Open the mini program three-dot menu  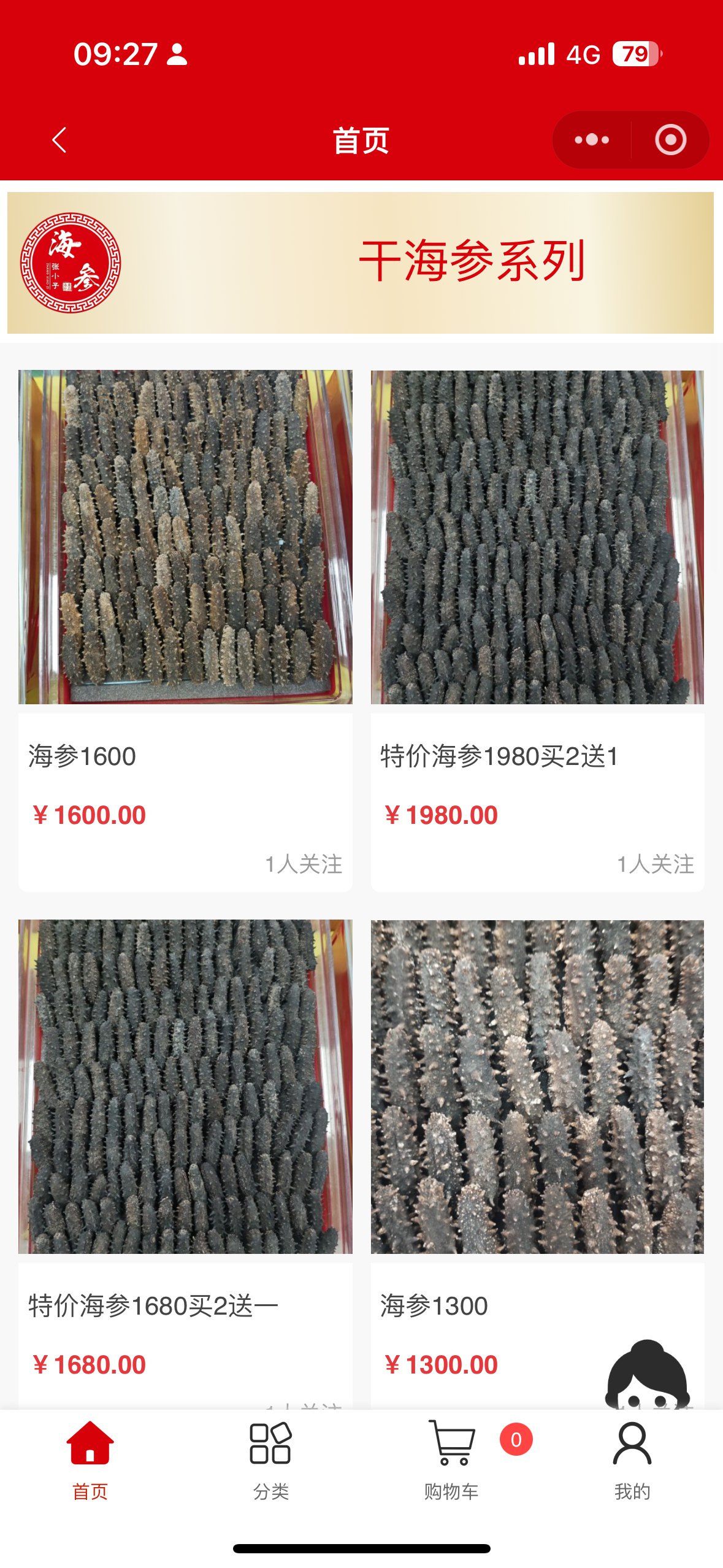[592, 140]
